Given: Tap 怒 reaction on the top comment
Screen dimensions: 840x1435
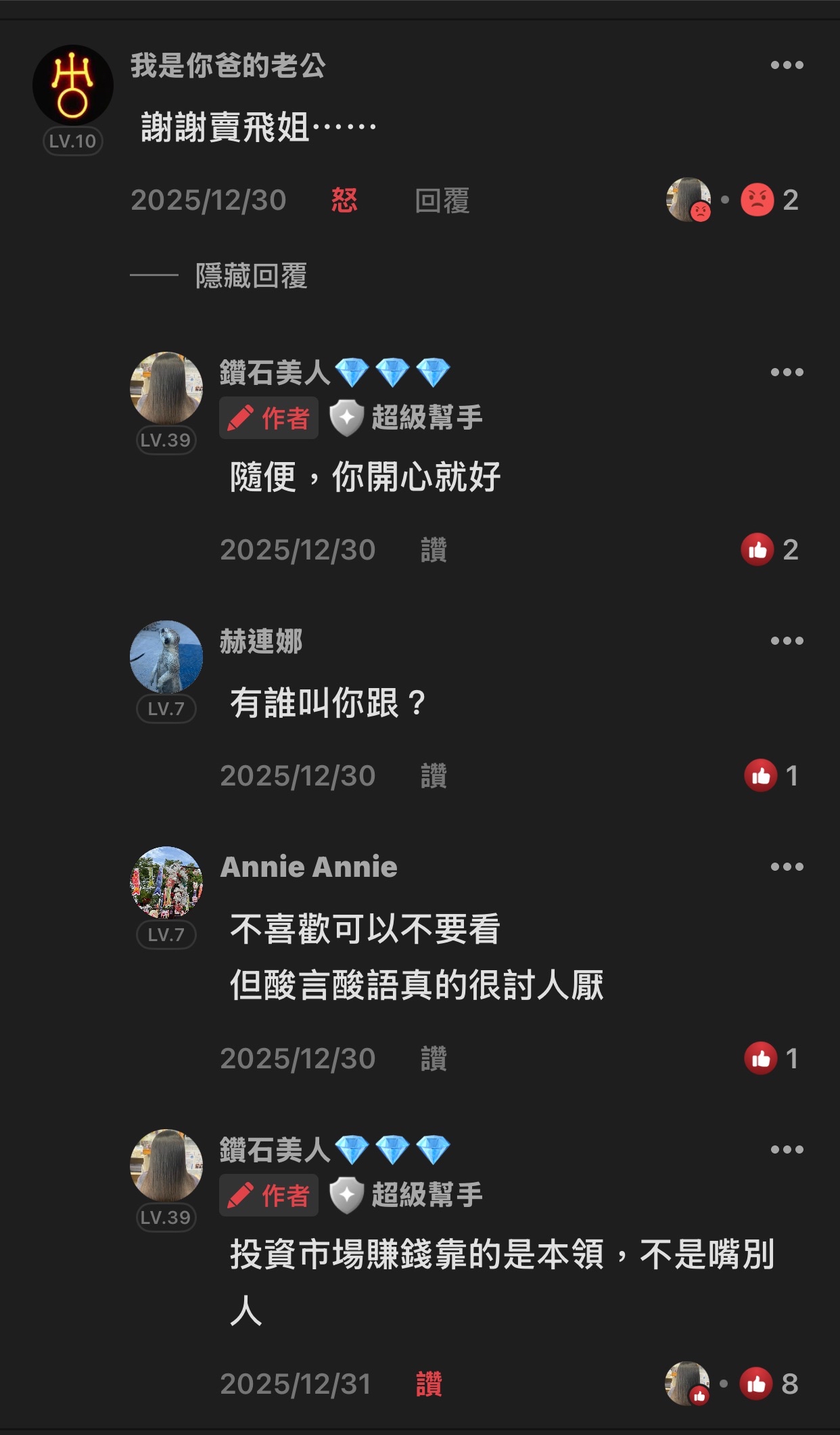Looking at the screenshot, I should [x=344, y=200].
